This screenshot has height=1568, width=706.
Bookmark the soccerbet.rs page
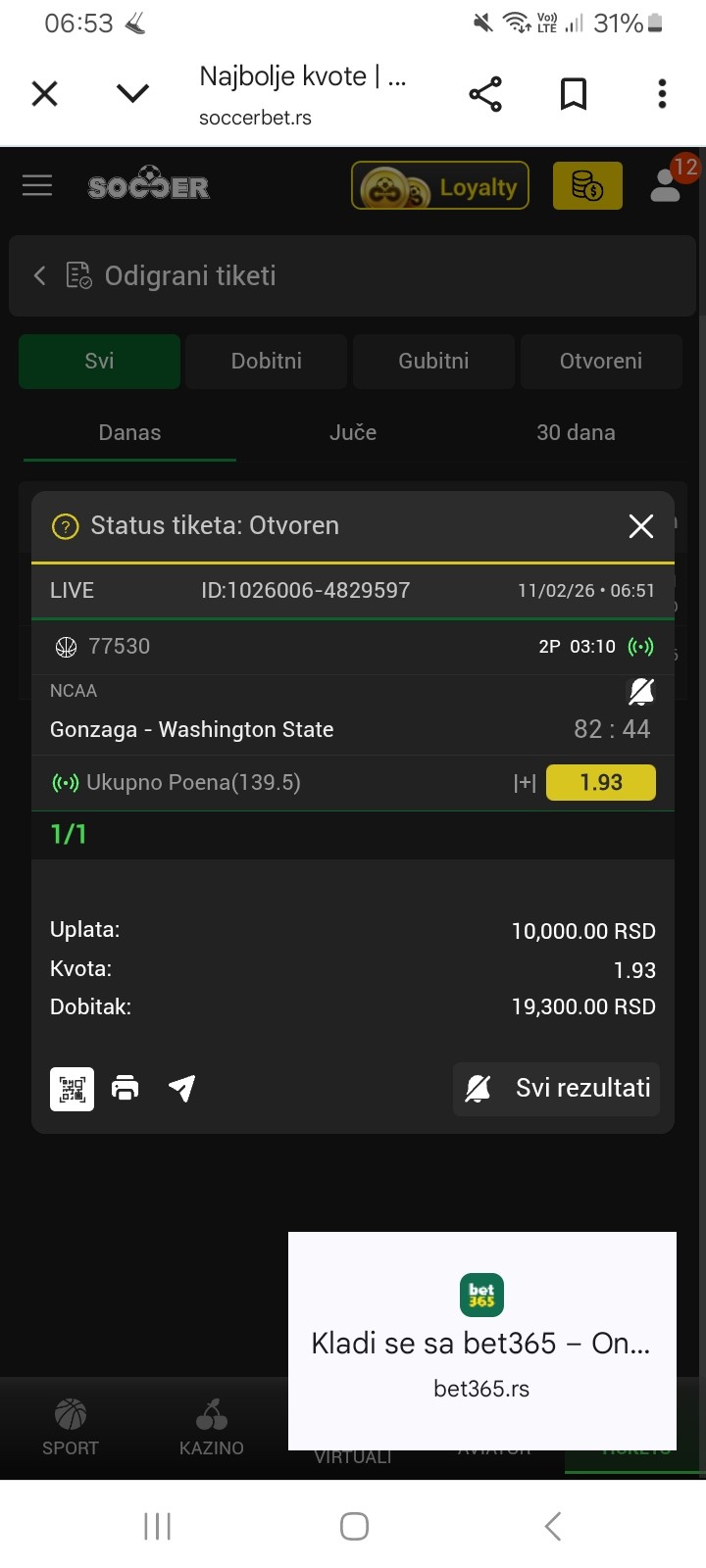[x=574, y=94]
